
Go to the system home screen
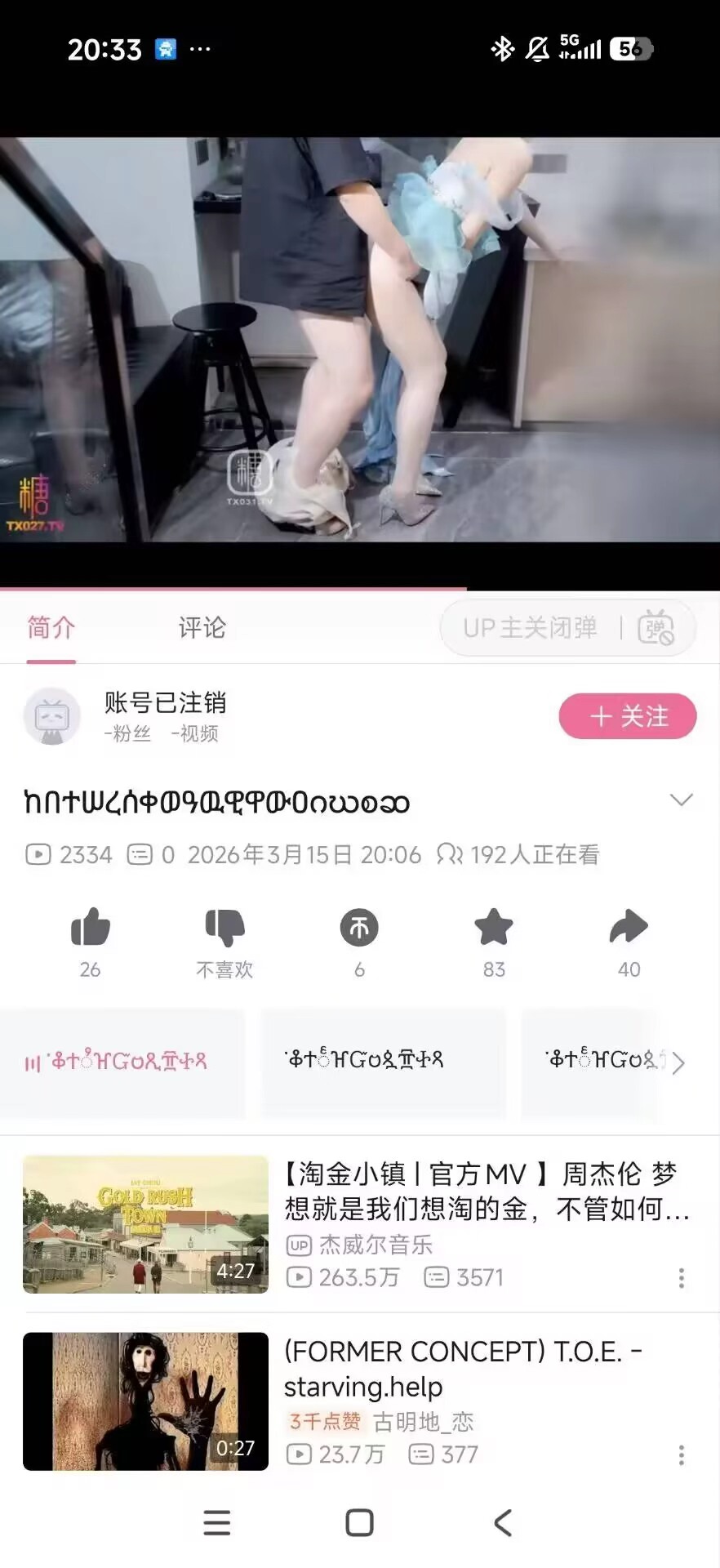(x=359, y=1522)
